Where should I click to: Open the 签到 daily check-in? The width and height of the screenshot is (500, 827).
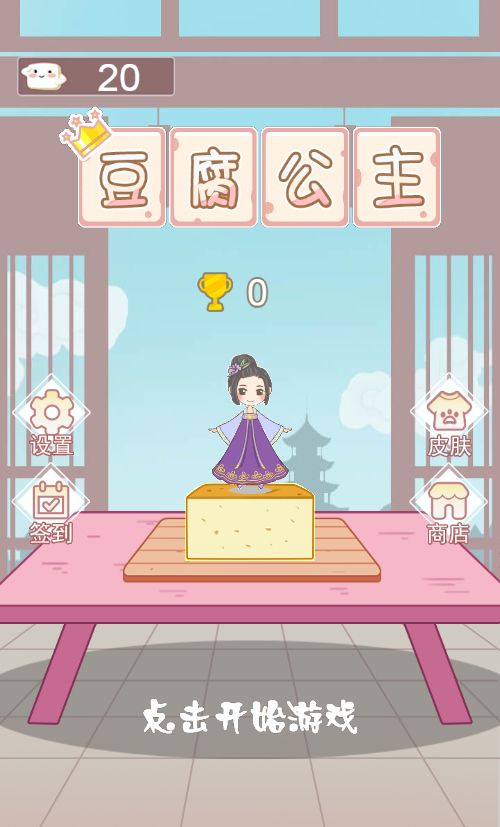[51, 506]
